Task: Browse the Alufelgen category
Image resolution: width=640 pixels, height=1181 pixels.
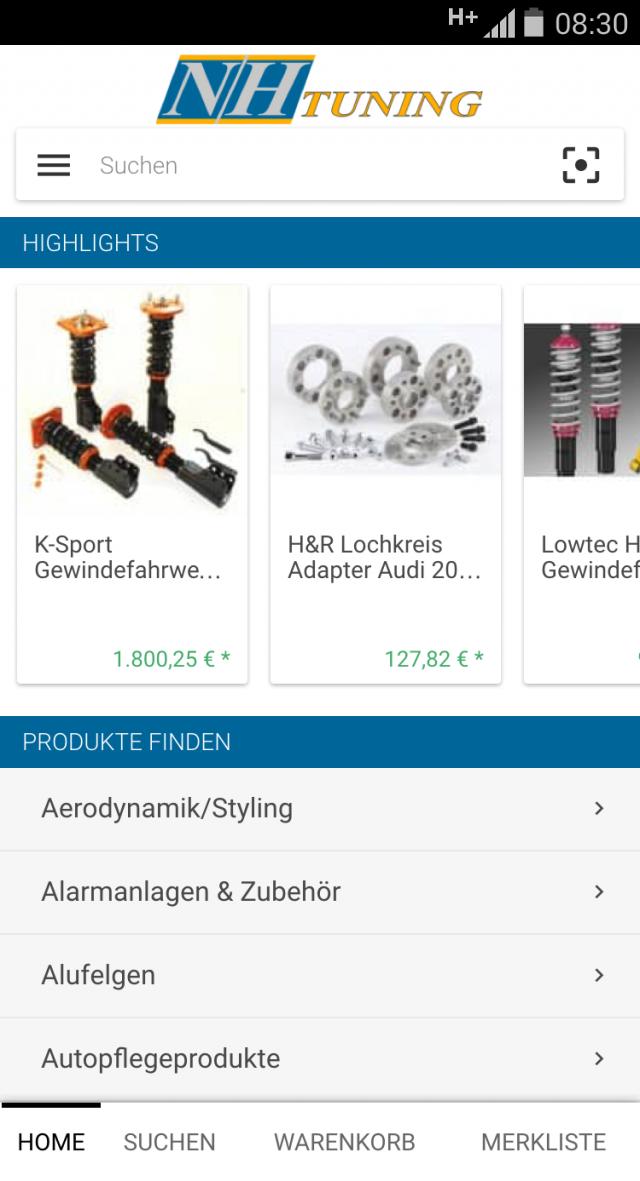Action: [320, 975]
